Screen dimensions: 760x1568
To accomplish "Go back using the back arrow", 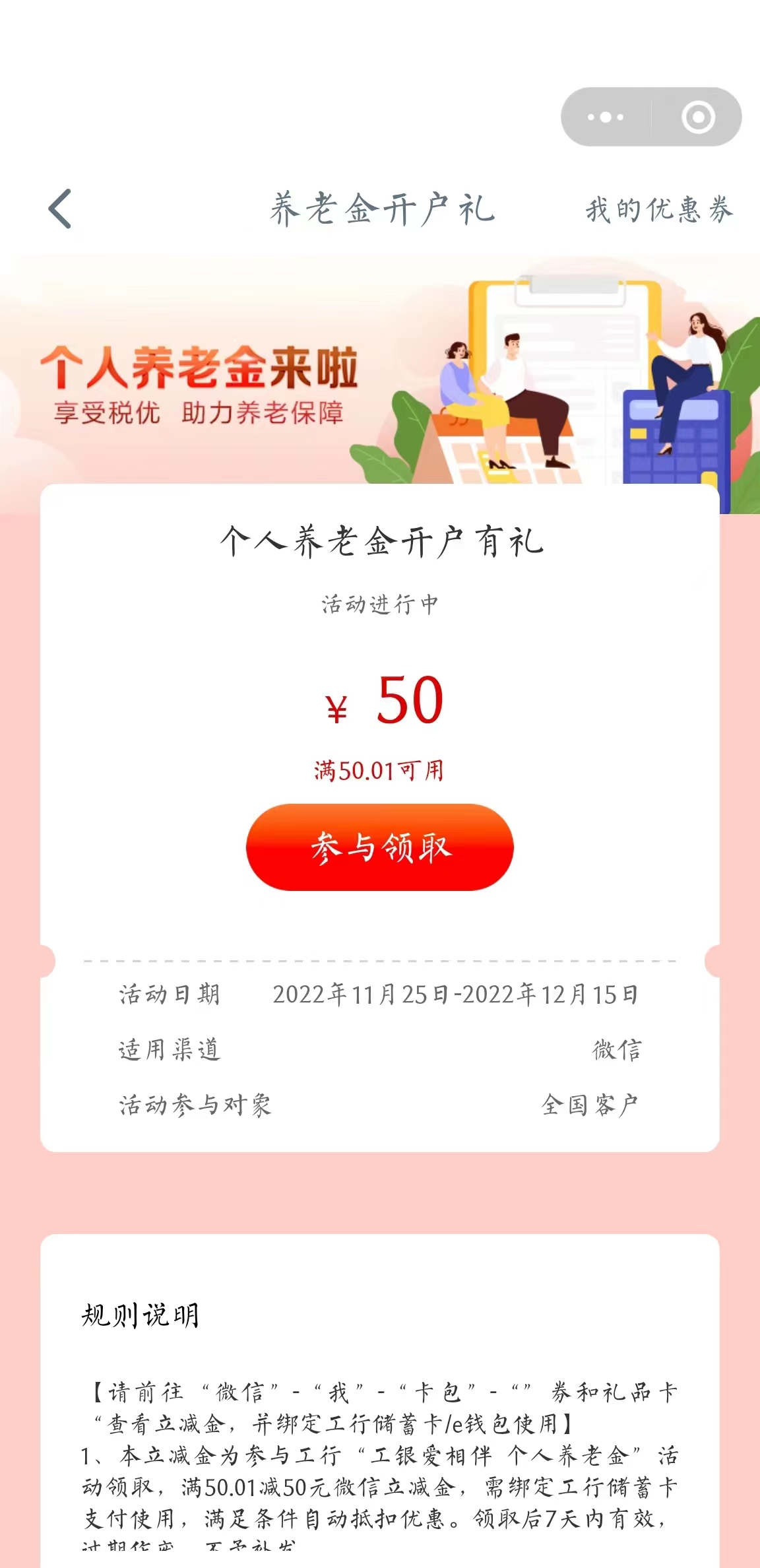I will [60, 209].
